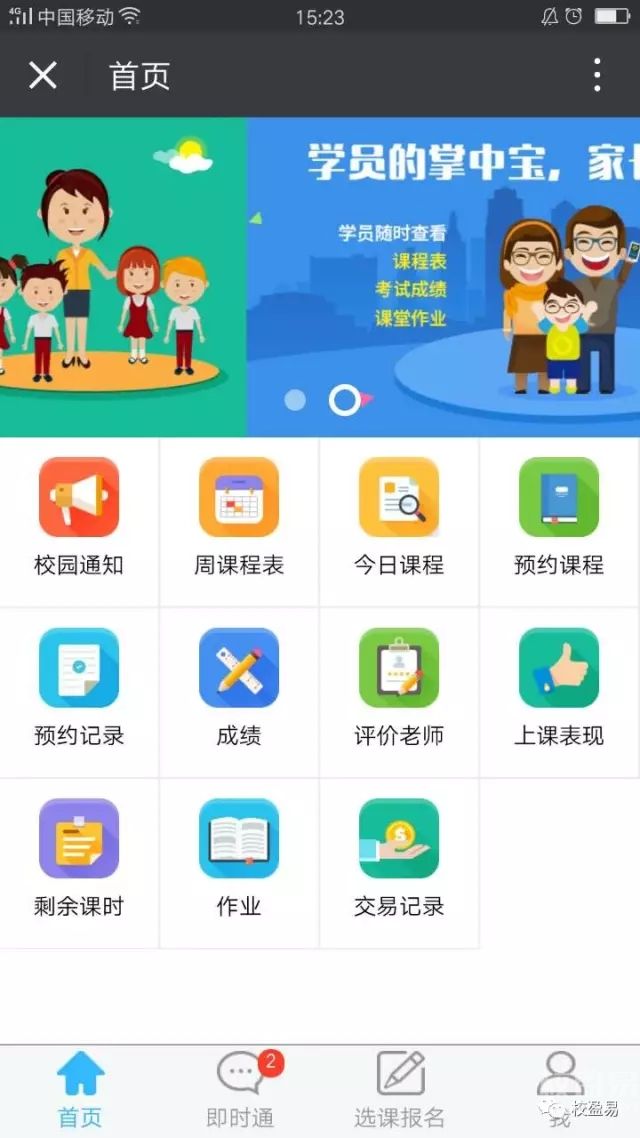Check 剩余课时 remaining class hours
640x1138 pixels.
coord(79,862)
